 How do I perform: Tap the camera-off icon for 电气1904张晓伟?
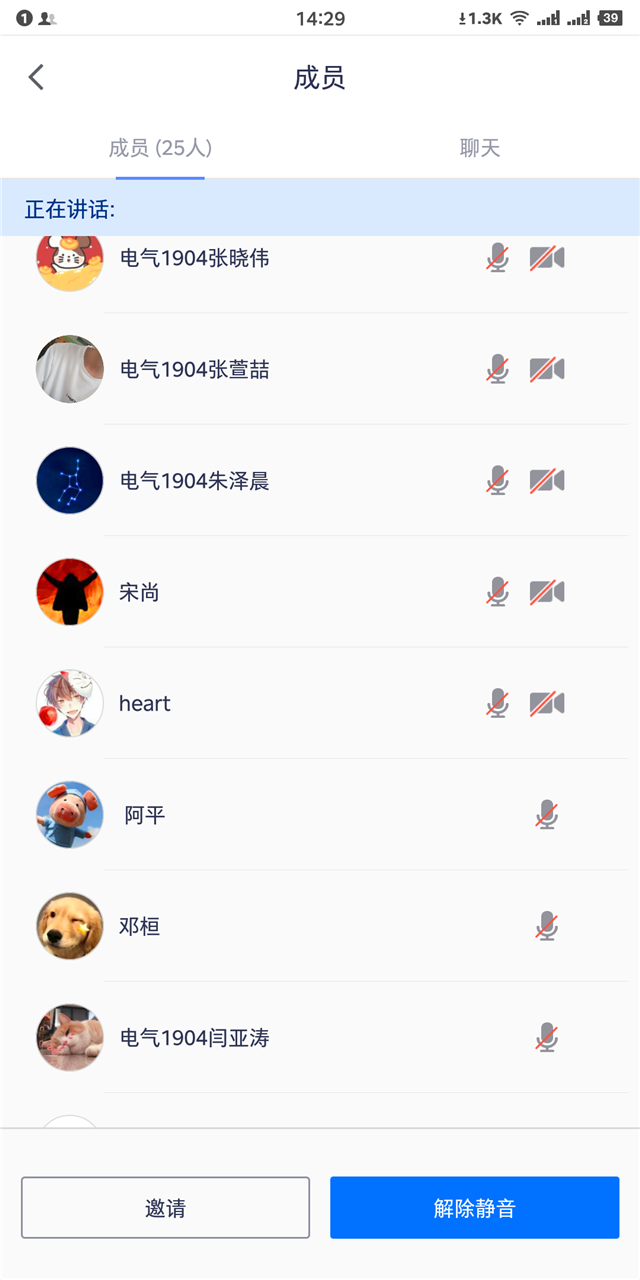click(547, 259)
